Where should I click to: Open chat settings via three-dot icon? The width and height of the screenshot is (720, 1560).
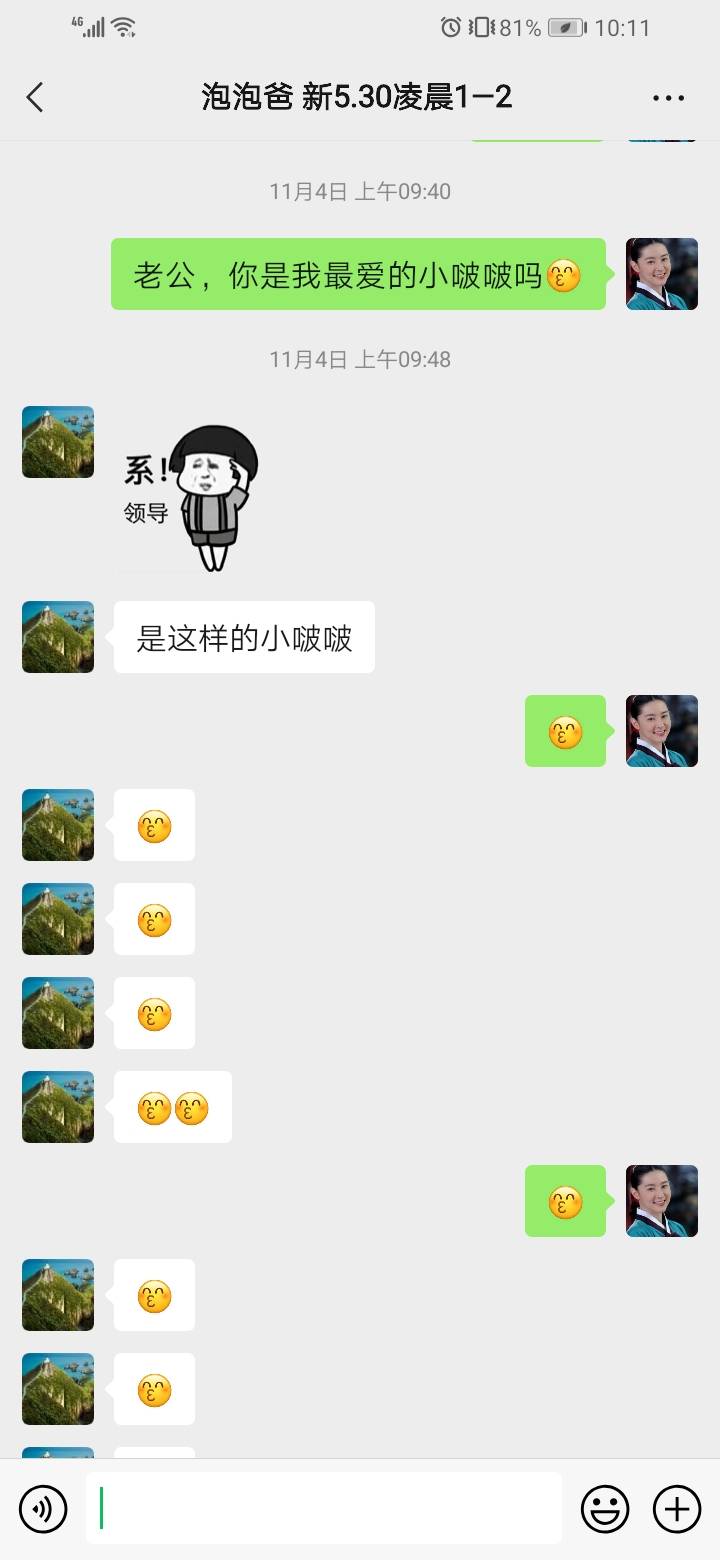point(667,97)
